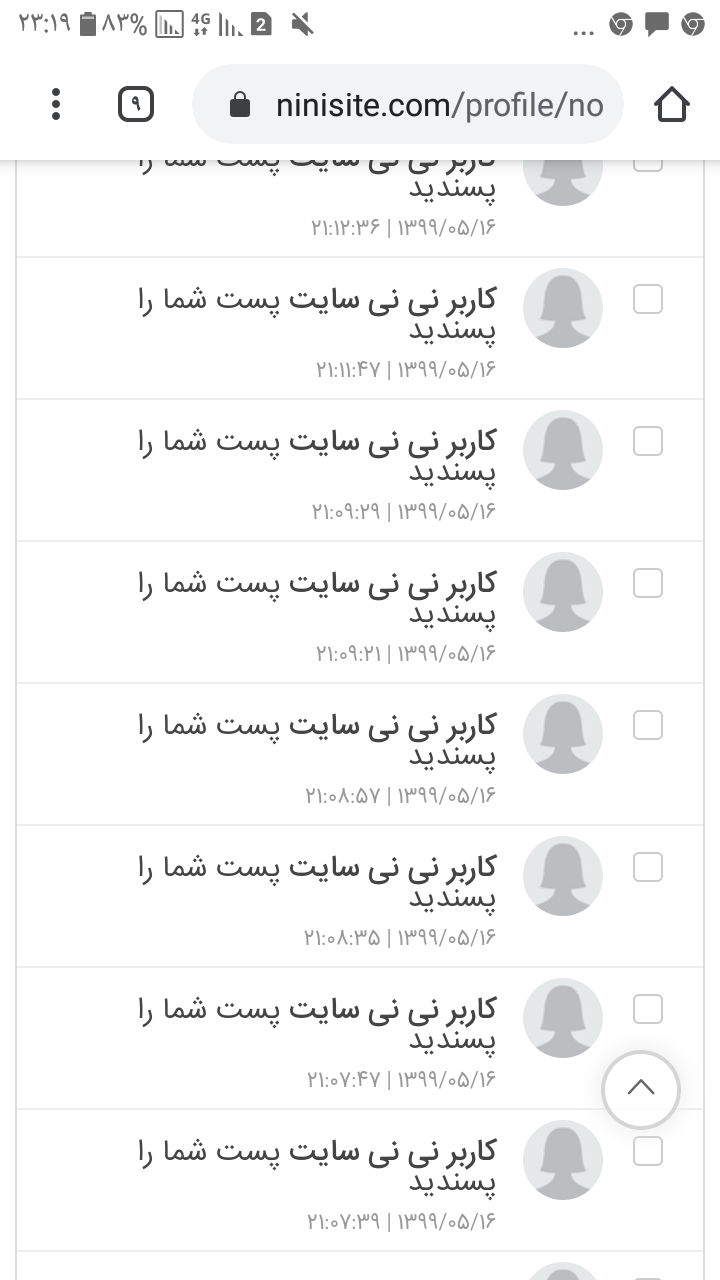Screen dimensions: 720x1280
Task: Open the Chrome overflow menu
Action: pyautogui.click(x=56, y=104)
